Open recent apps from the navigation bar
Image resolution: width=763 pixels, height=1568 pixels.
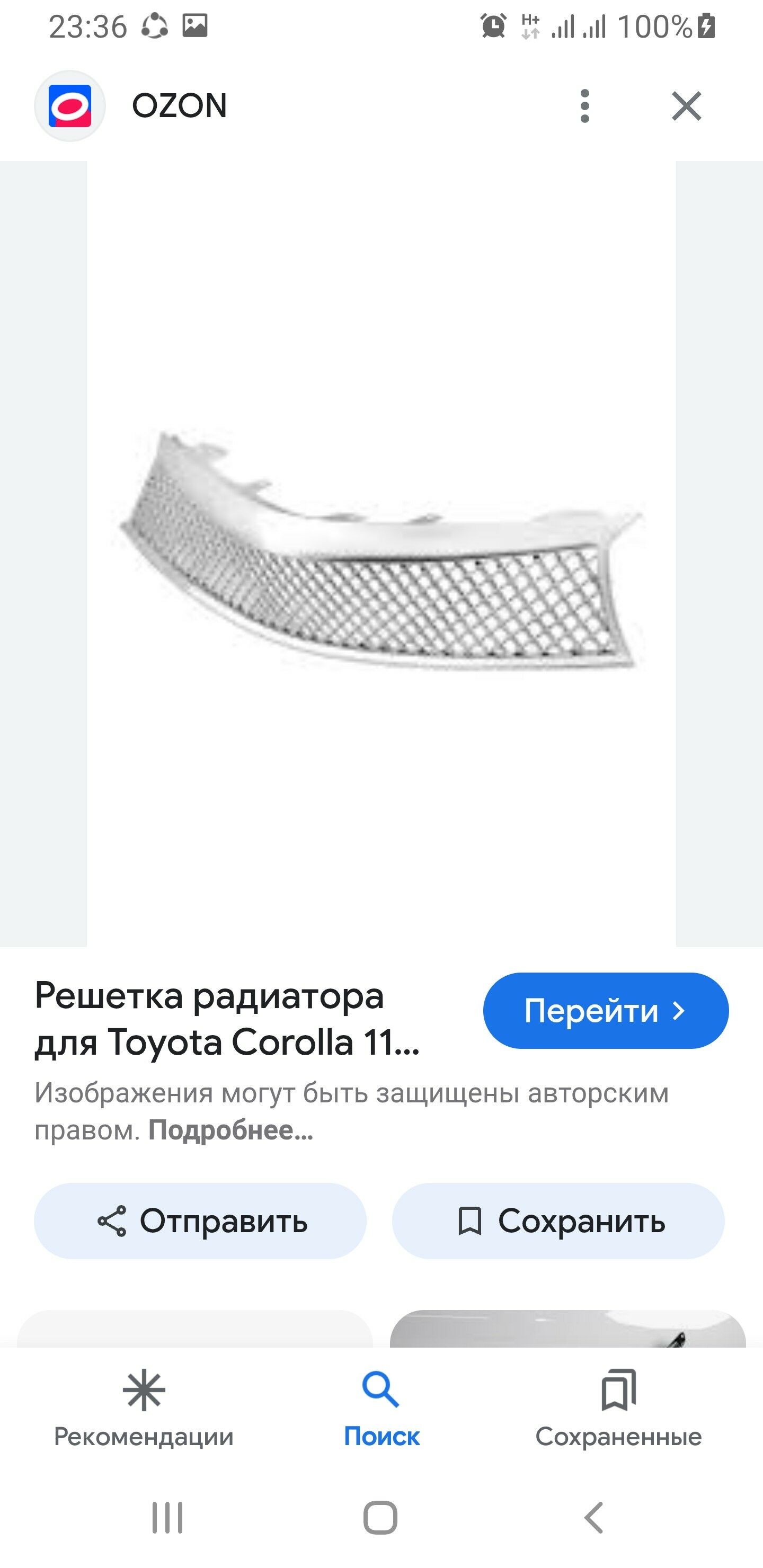[167, 1518]
